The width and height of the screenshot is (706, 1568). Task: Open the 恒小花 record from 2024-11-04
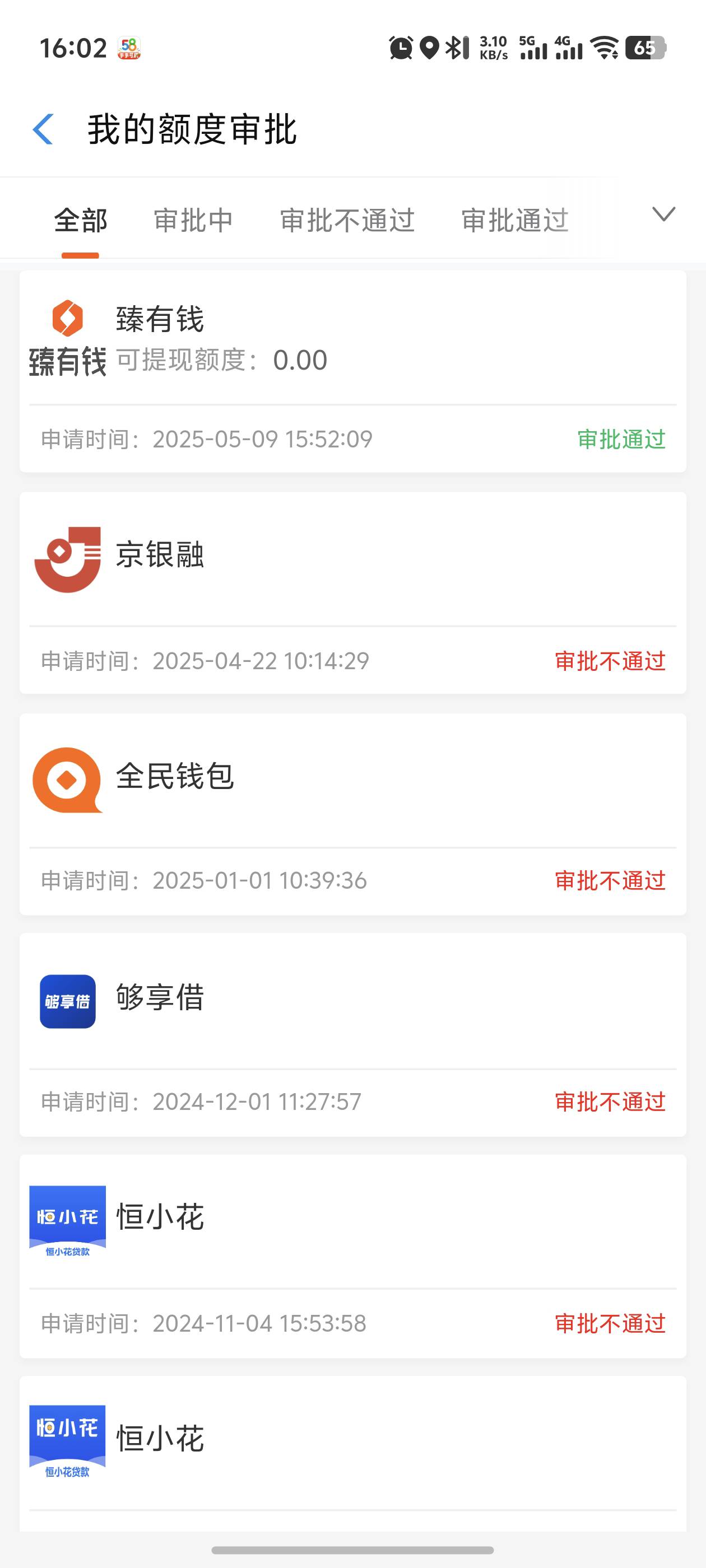click(x=352, y=1256)
